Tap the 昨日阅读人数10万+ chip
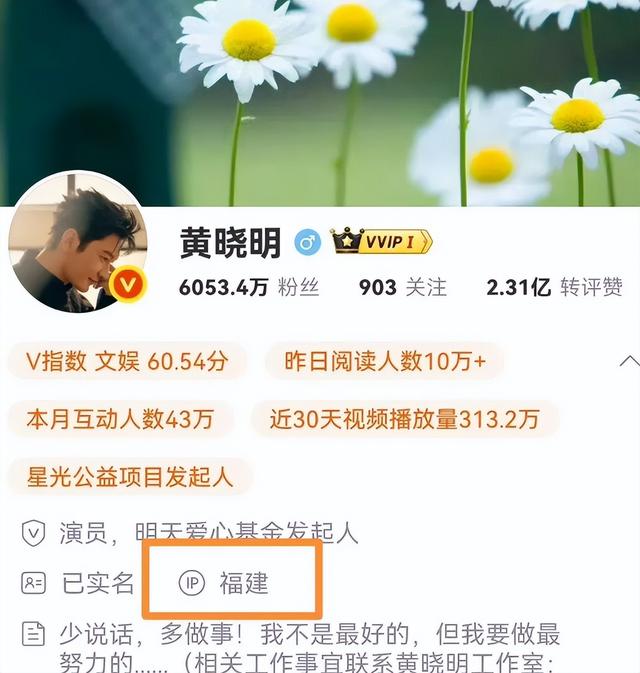The width and height of the screenshot is (640, 673). [385, 362]
